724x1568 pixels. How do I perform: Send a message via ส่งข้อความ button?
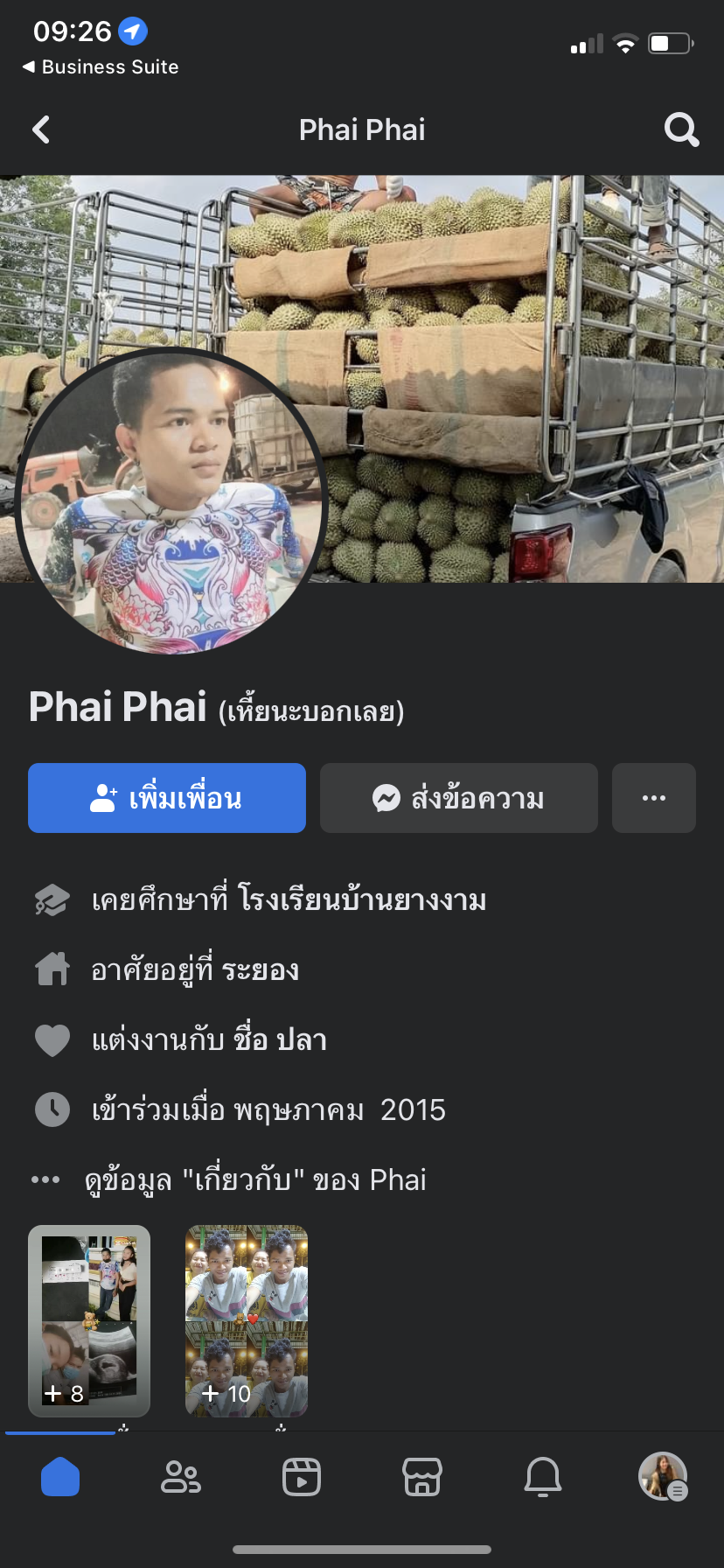(x=459, y=798)
